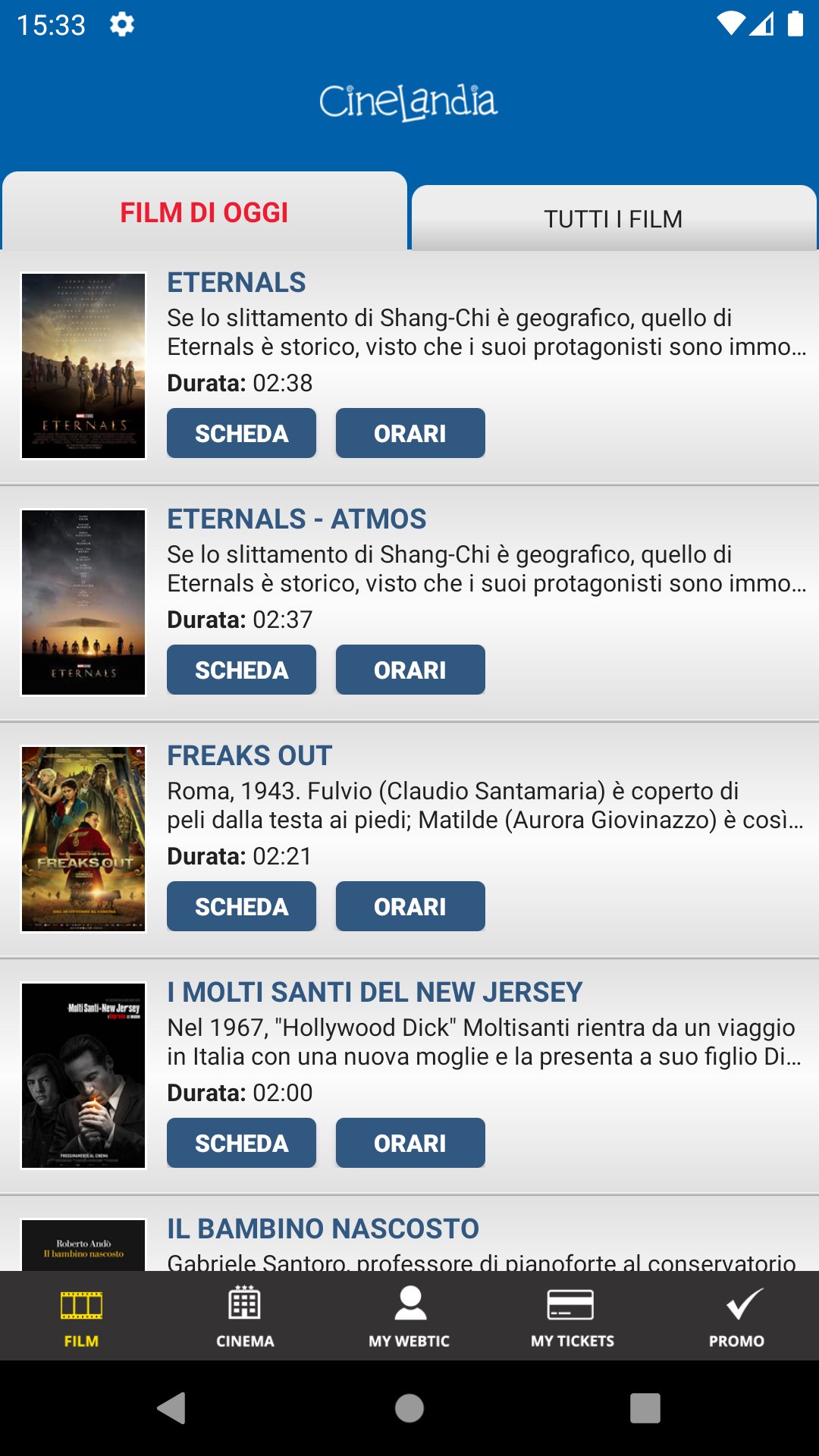Image resolution: width=819 pixels, height=1456 pixels.
Task: See Orari for I Molti Santi del New Jersey
Action: coord(409,1143)
